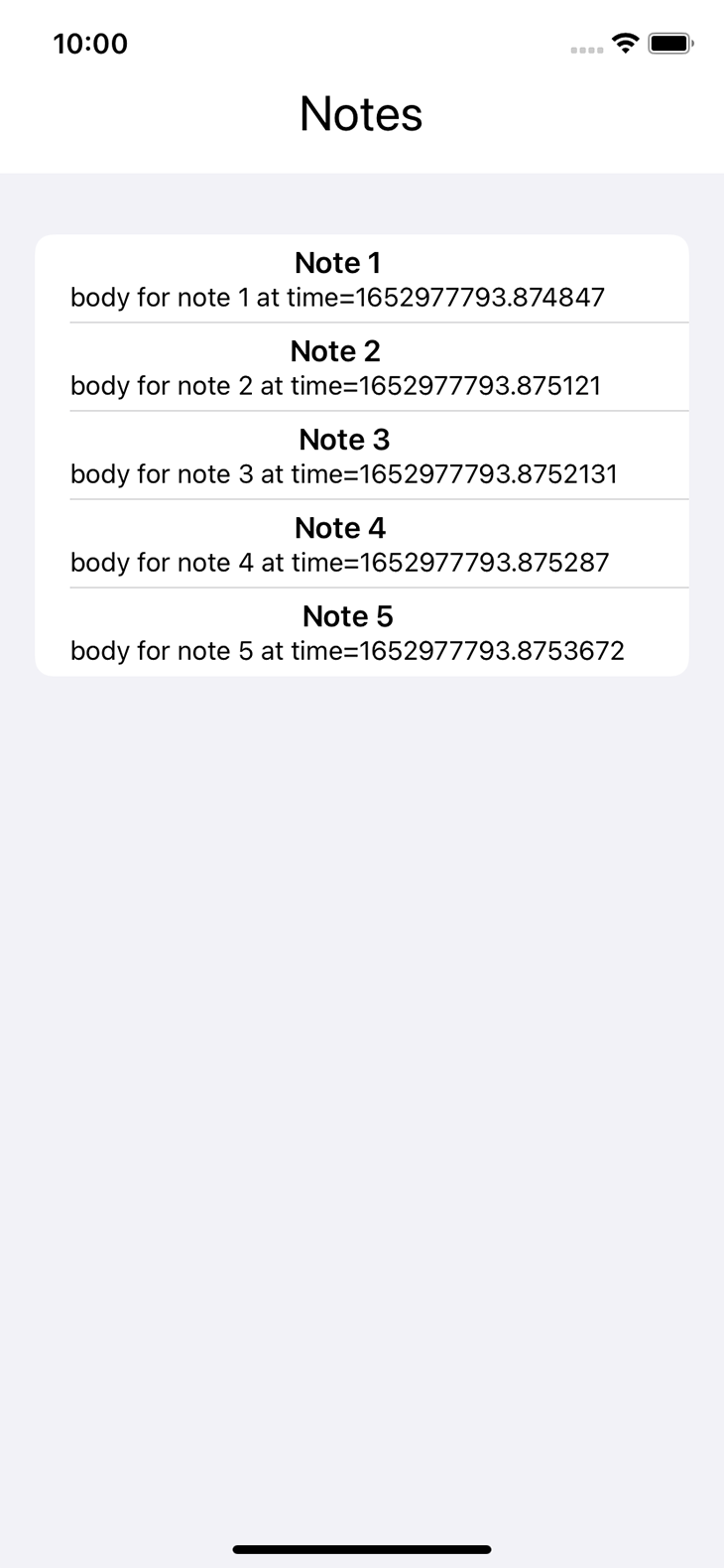
Task: Open Note 2 from the list
Action: click(362, 367)
